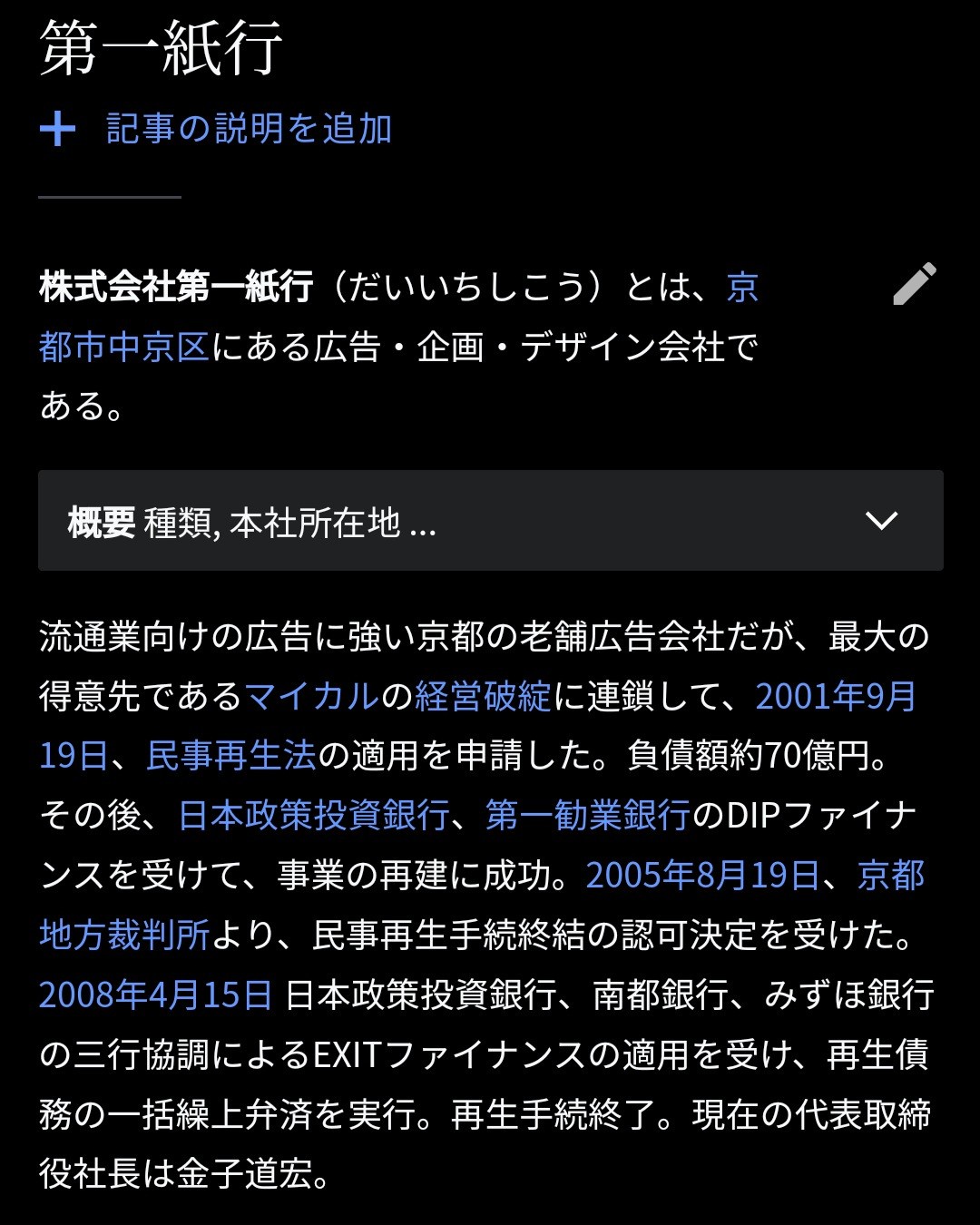Open the 民事再生法 article link
The height and width of the screenshot is (1225, 980).
[230, 756]
